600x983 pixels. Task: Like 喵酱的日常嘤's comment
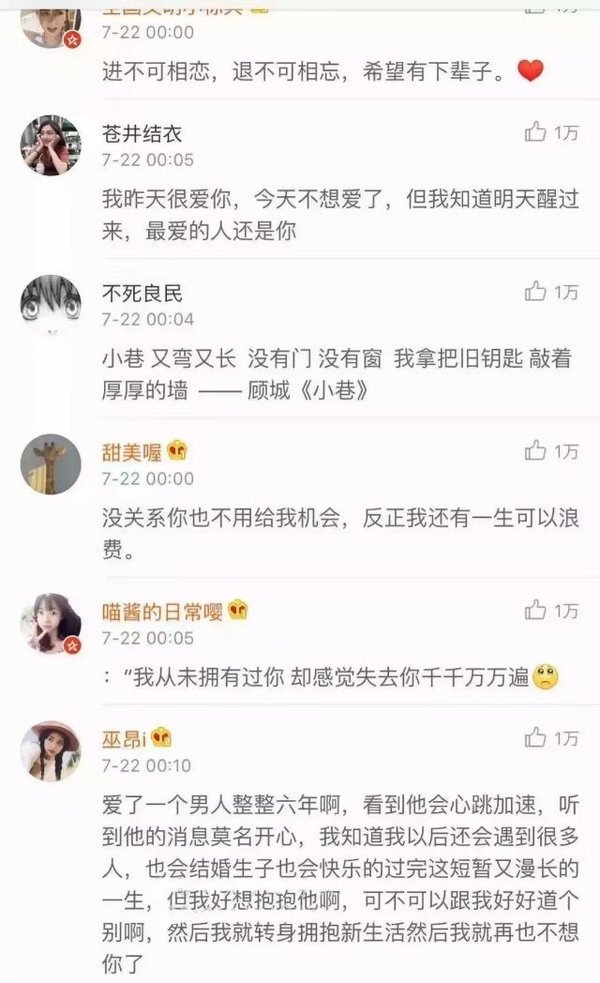click(x=535, y=609)
